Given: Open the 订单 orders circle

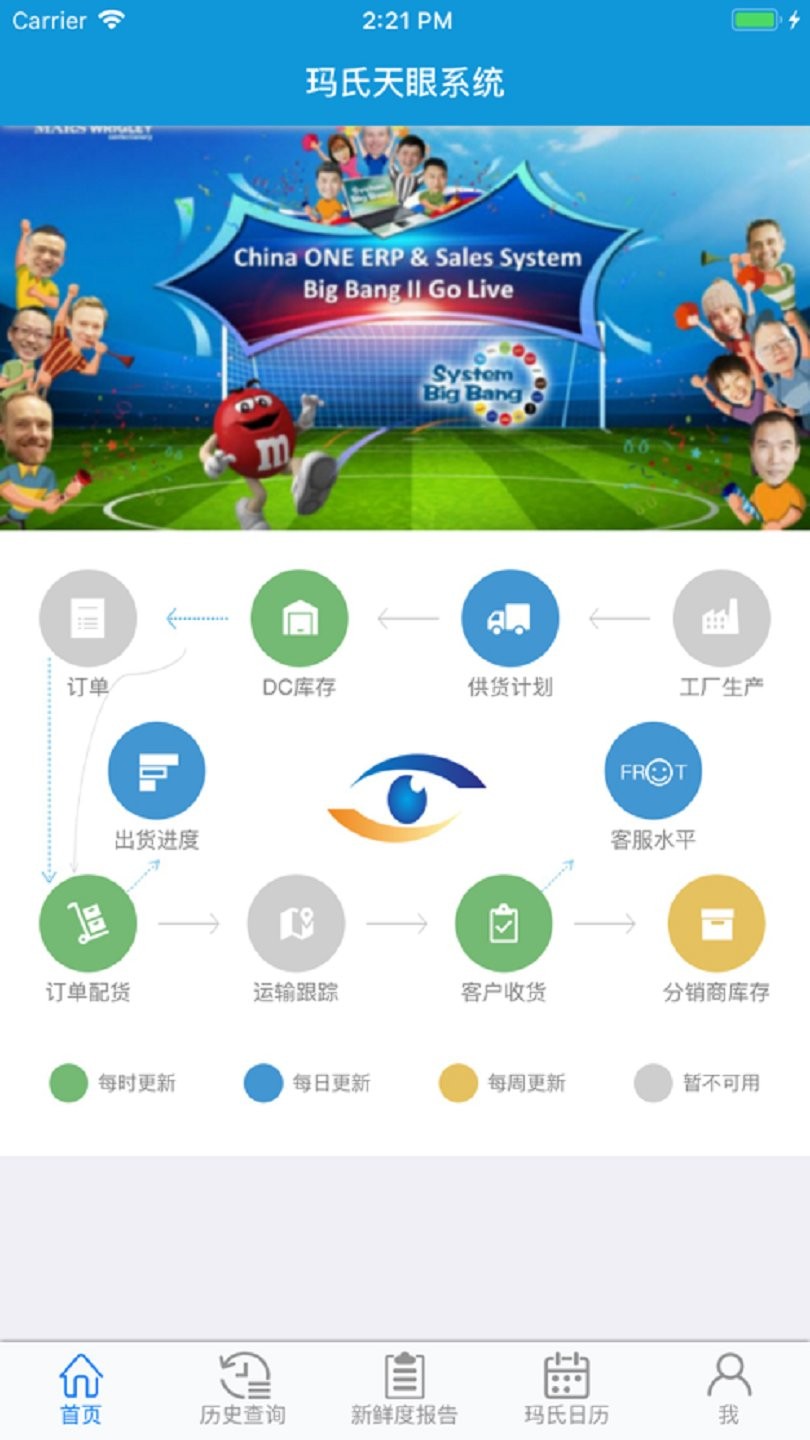Looking at the screenshot, I should [88, 618].
